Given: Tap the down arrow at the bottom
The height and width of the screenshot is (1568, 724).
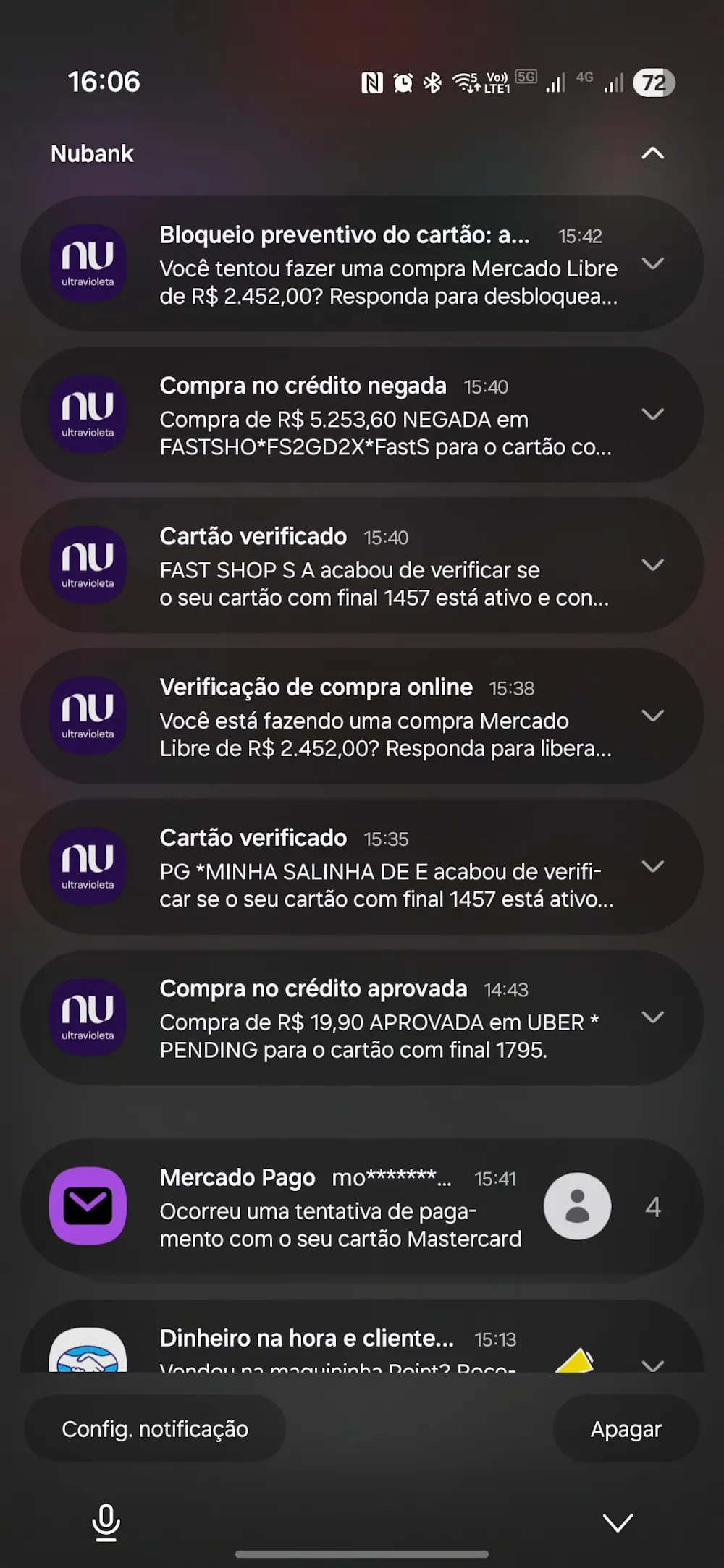Looking at the screenshot, I should 618,1522.
